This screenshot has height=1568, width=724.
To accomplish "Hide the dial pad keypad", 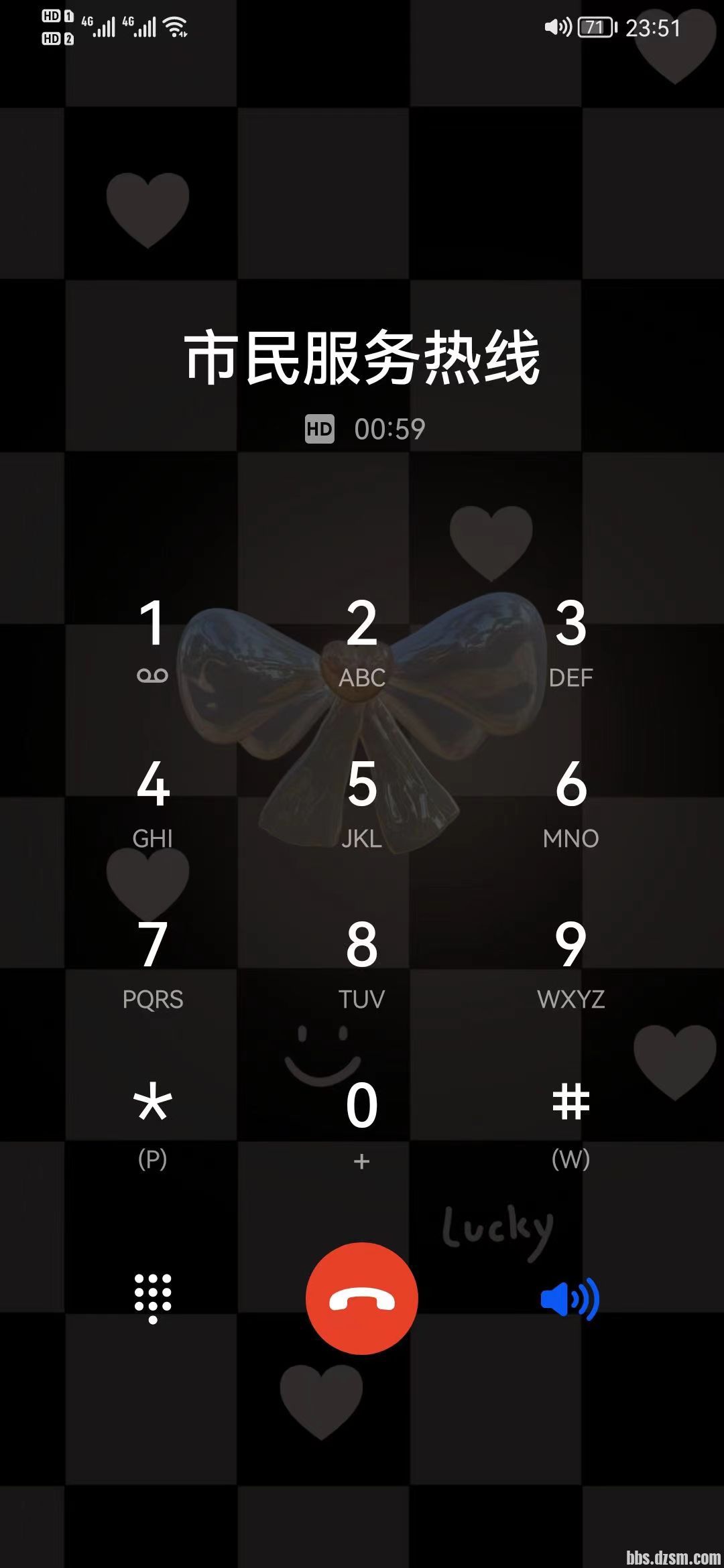I will [x=153, y=1298].
